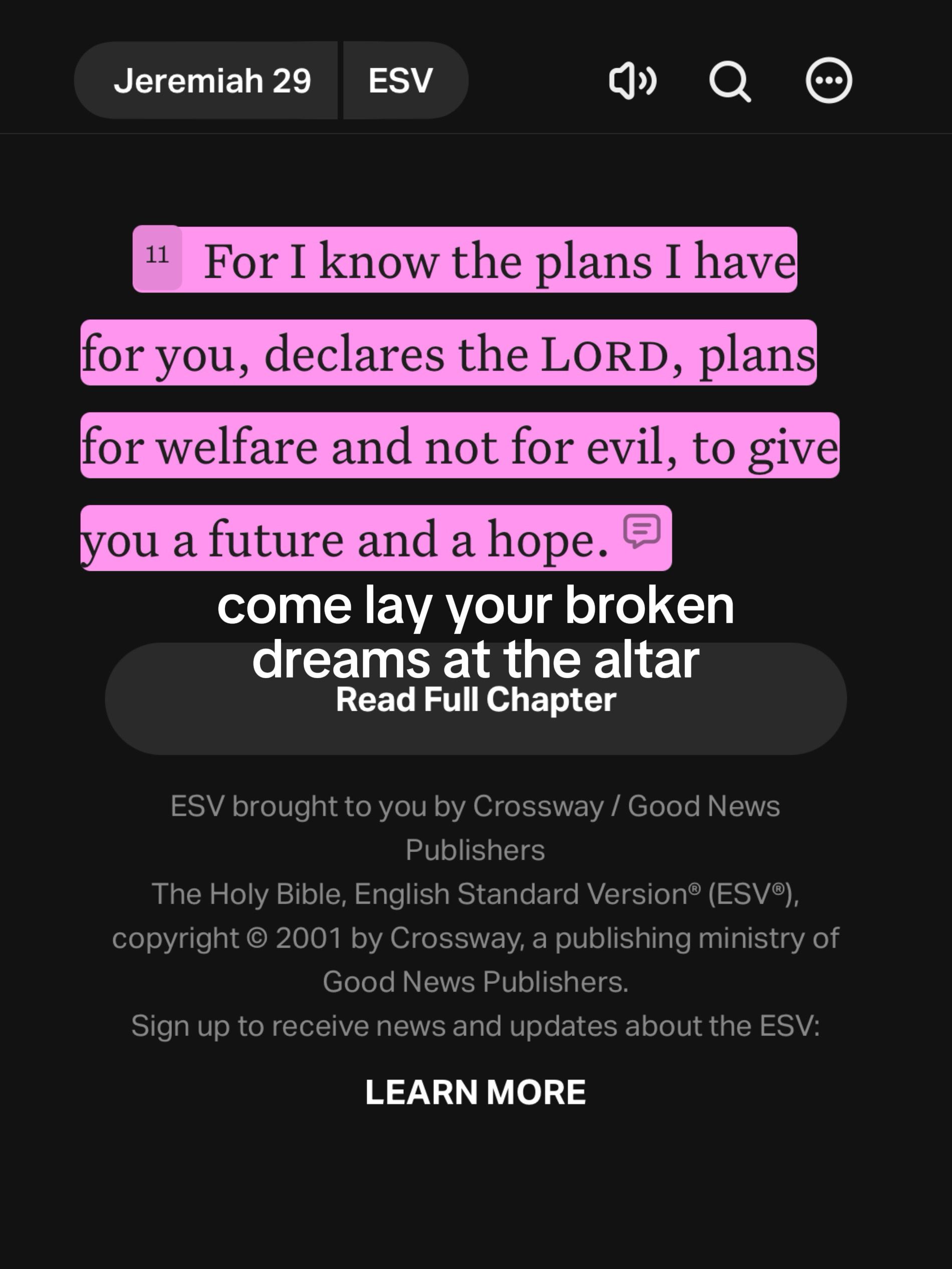The height and width of the screenshot is (1269, 952).
Task: Open the Jeremiah 29 chapter selector
Action: (x=206, y=80)
